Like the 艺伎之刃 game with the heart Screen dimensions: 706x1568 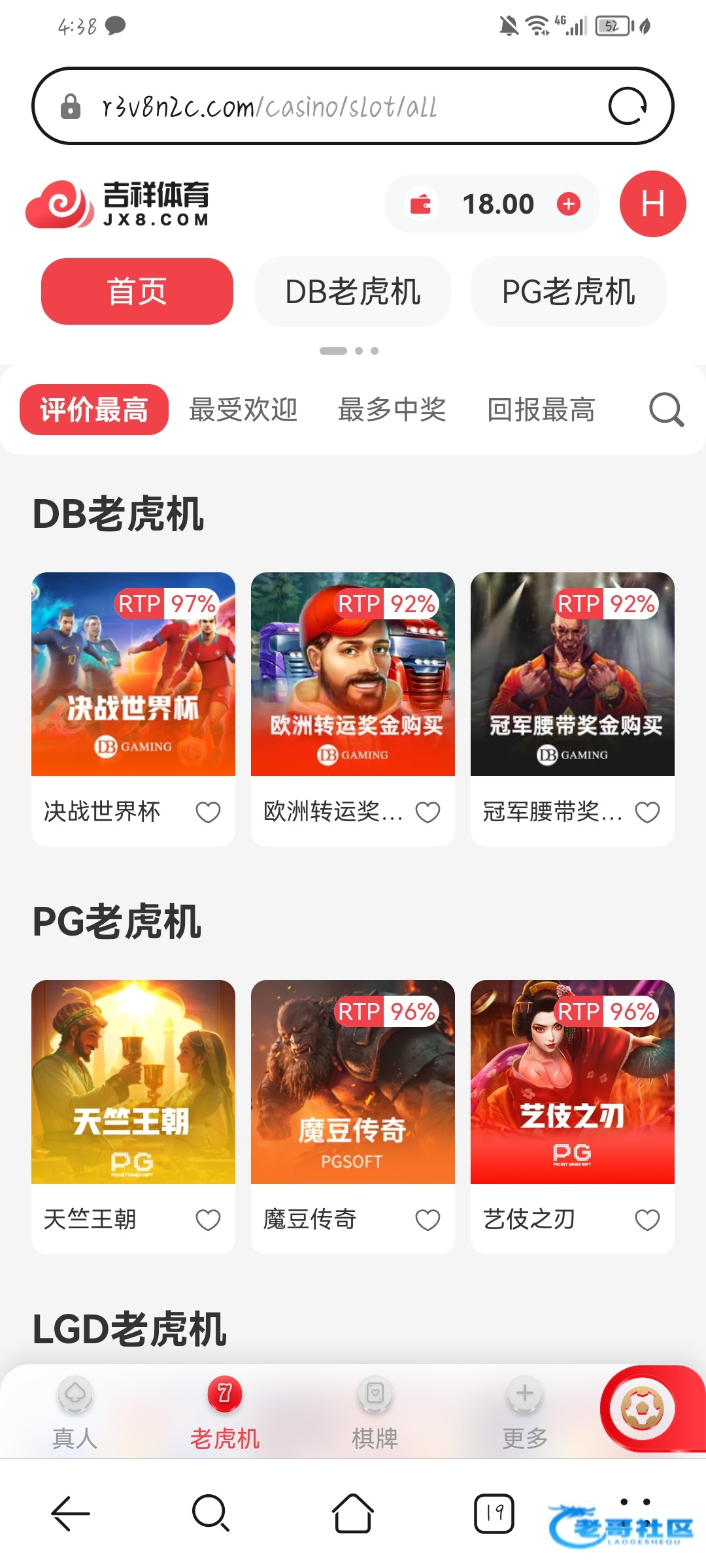tap(648, 1220)
